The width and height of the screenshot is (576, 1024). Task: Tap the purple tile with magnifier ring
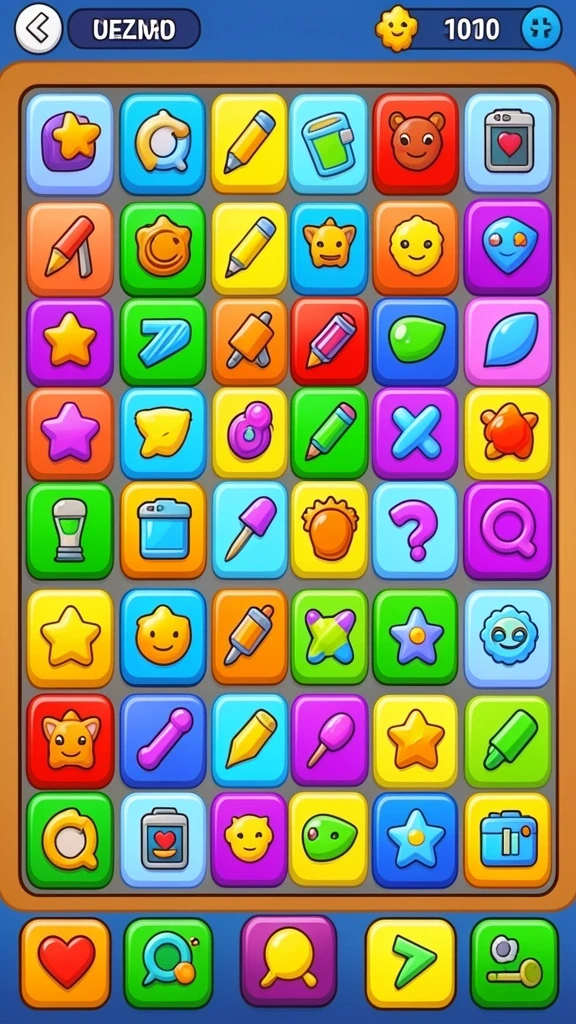508,531
